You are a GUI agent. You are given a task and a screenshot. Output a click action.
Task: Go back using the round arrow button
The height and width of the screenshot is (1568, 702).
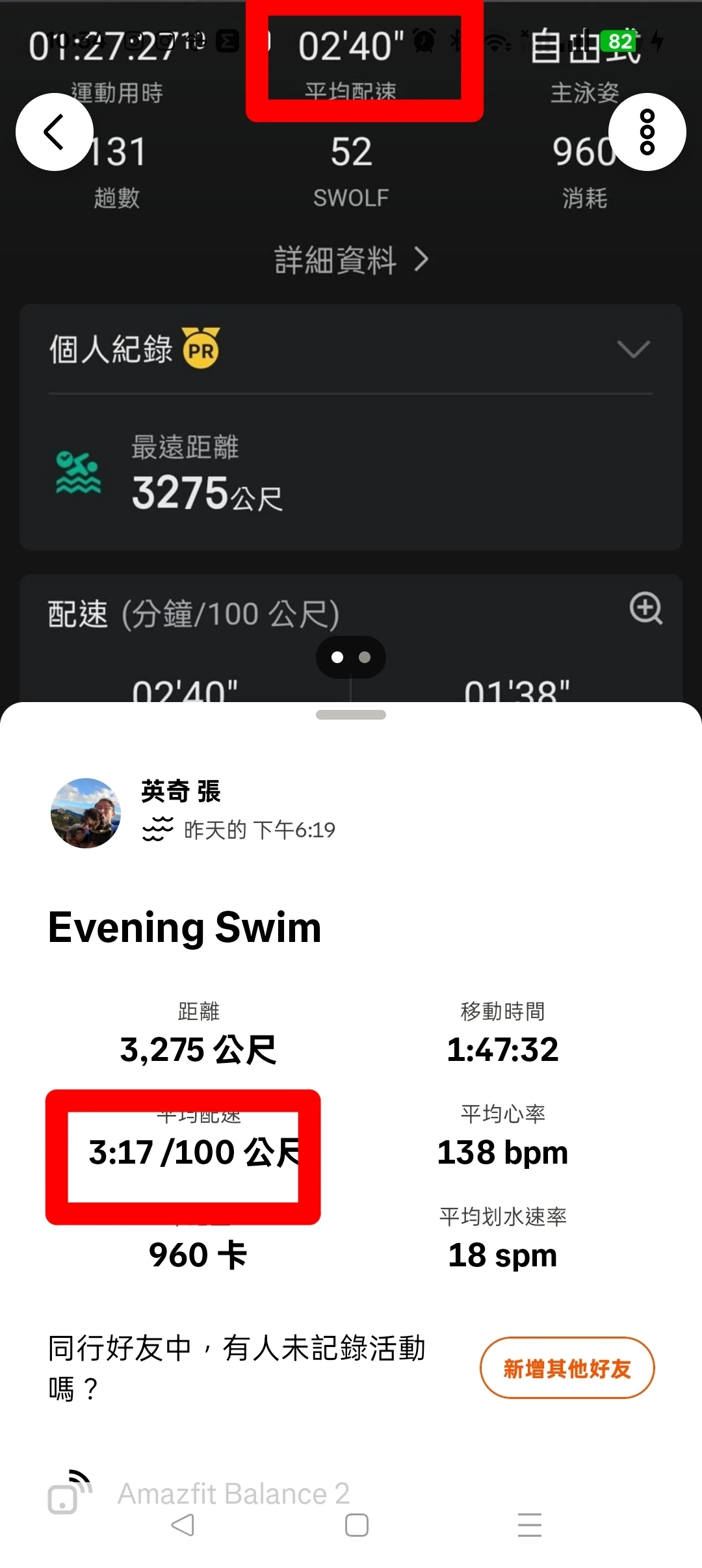pos(55,132)
